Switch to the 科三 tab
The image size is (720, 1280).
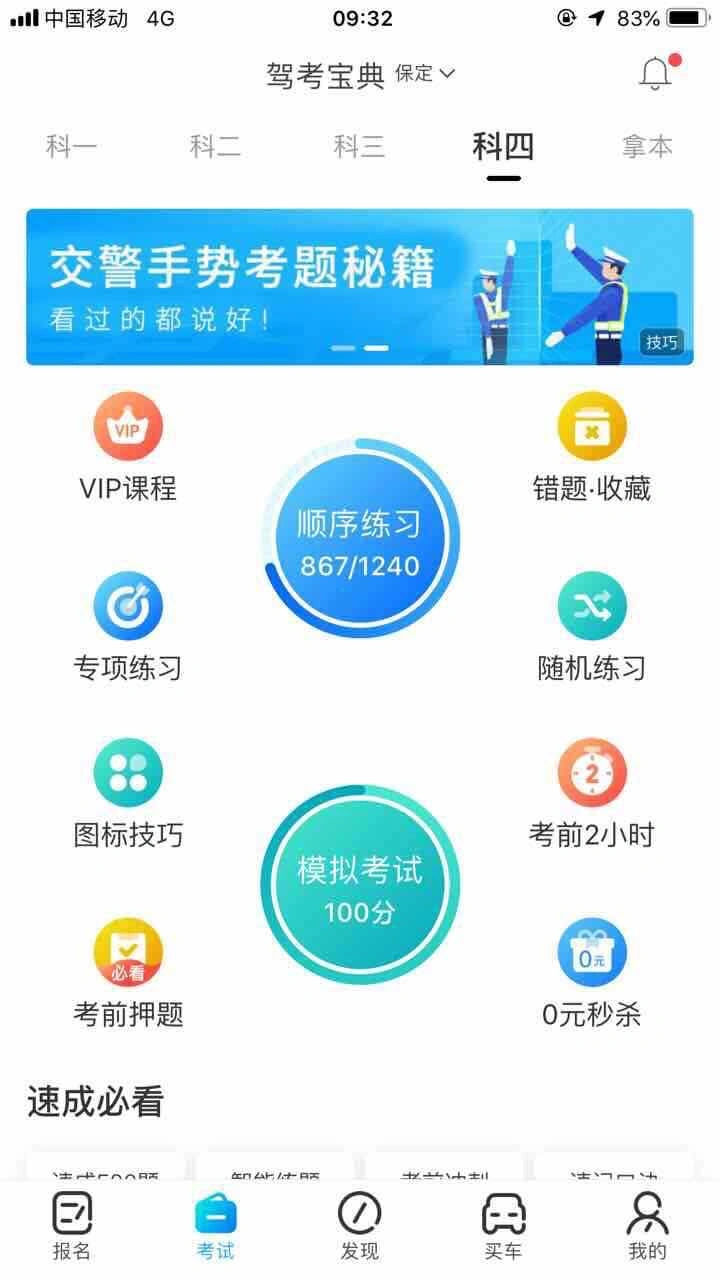359,147
